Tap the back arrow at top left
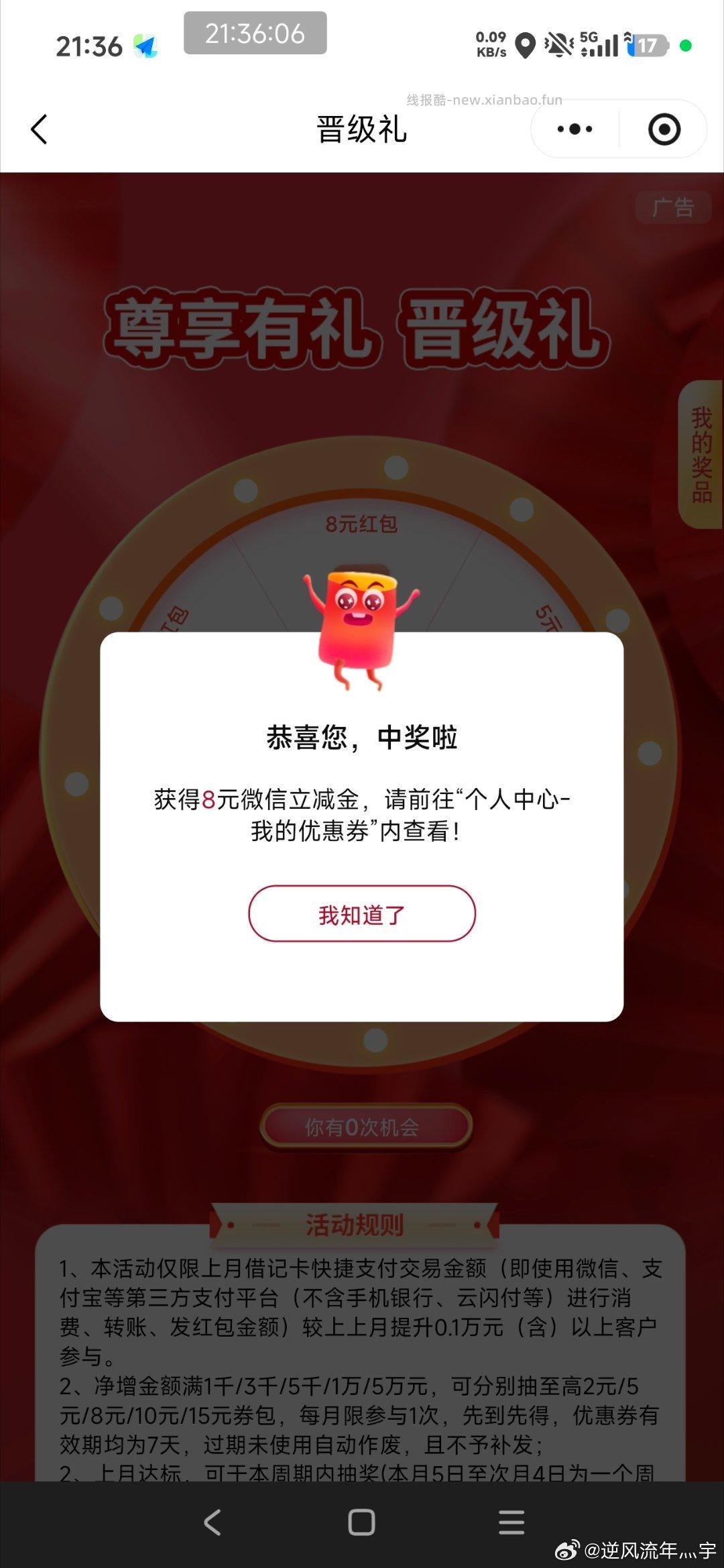This screenshot has height=1568, width=724. [39, 130]
